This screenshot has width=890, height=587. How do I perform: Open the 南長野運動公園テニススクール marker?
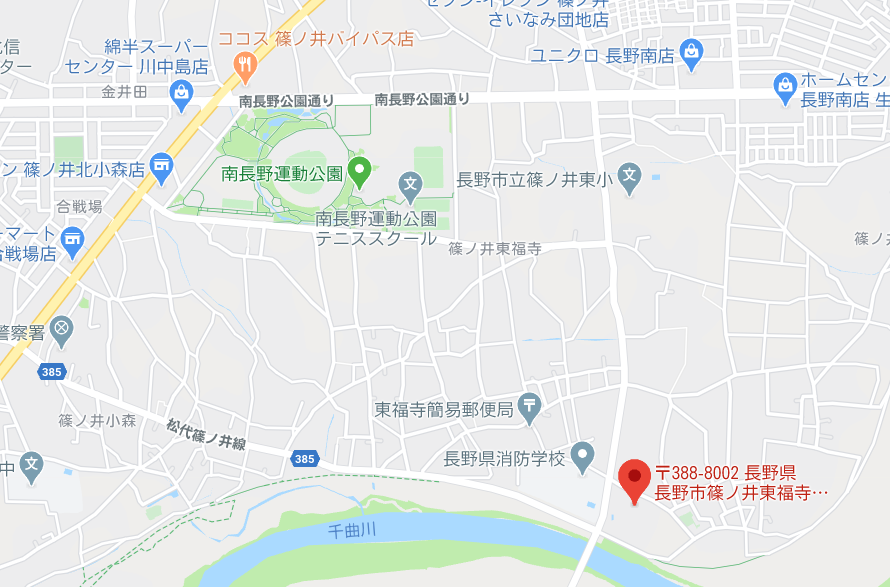pyautogui.click(x=410, y=185)
